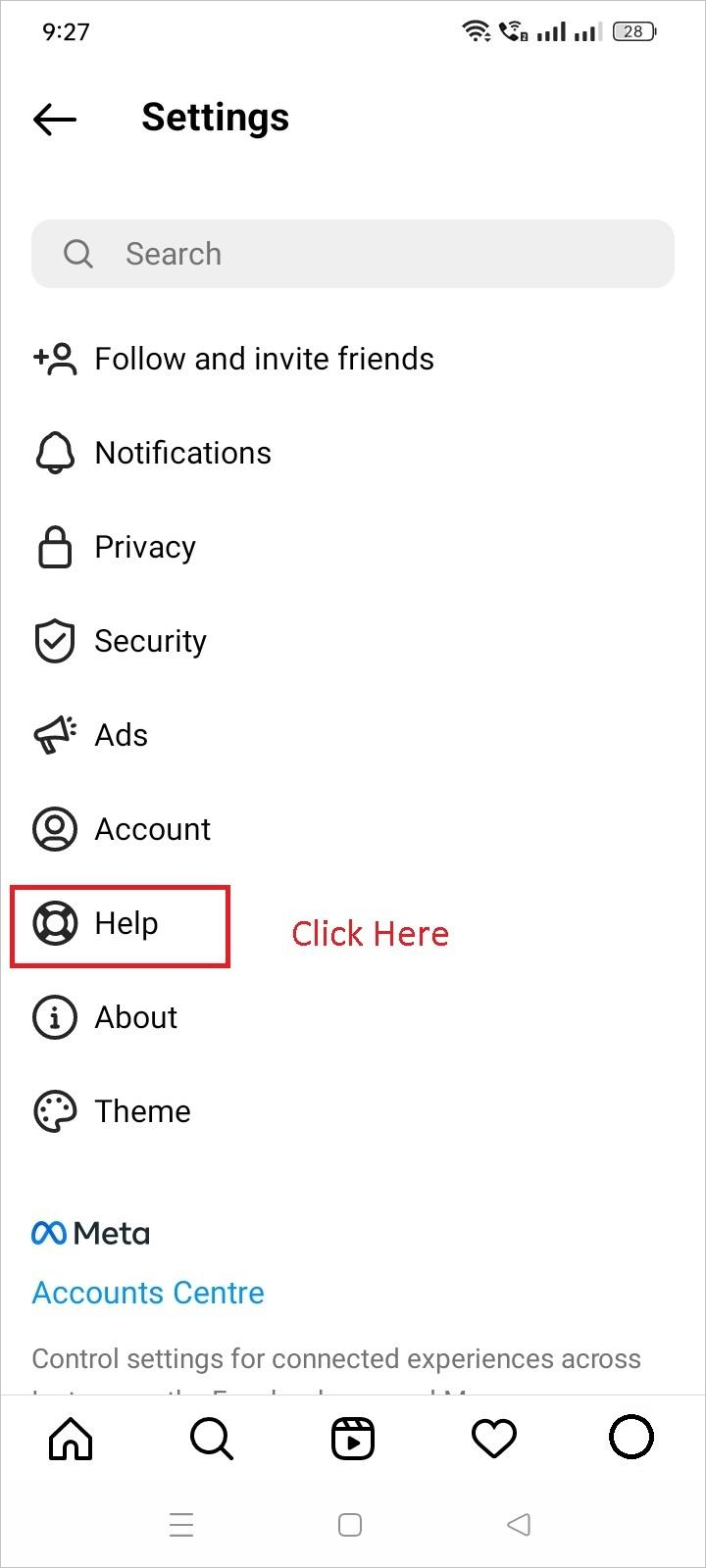The width and height of the screenshot is (706, 1568).
Task: Open Account settings
Action: 353,829
